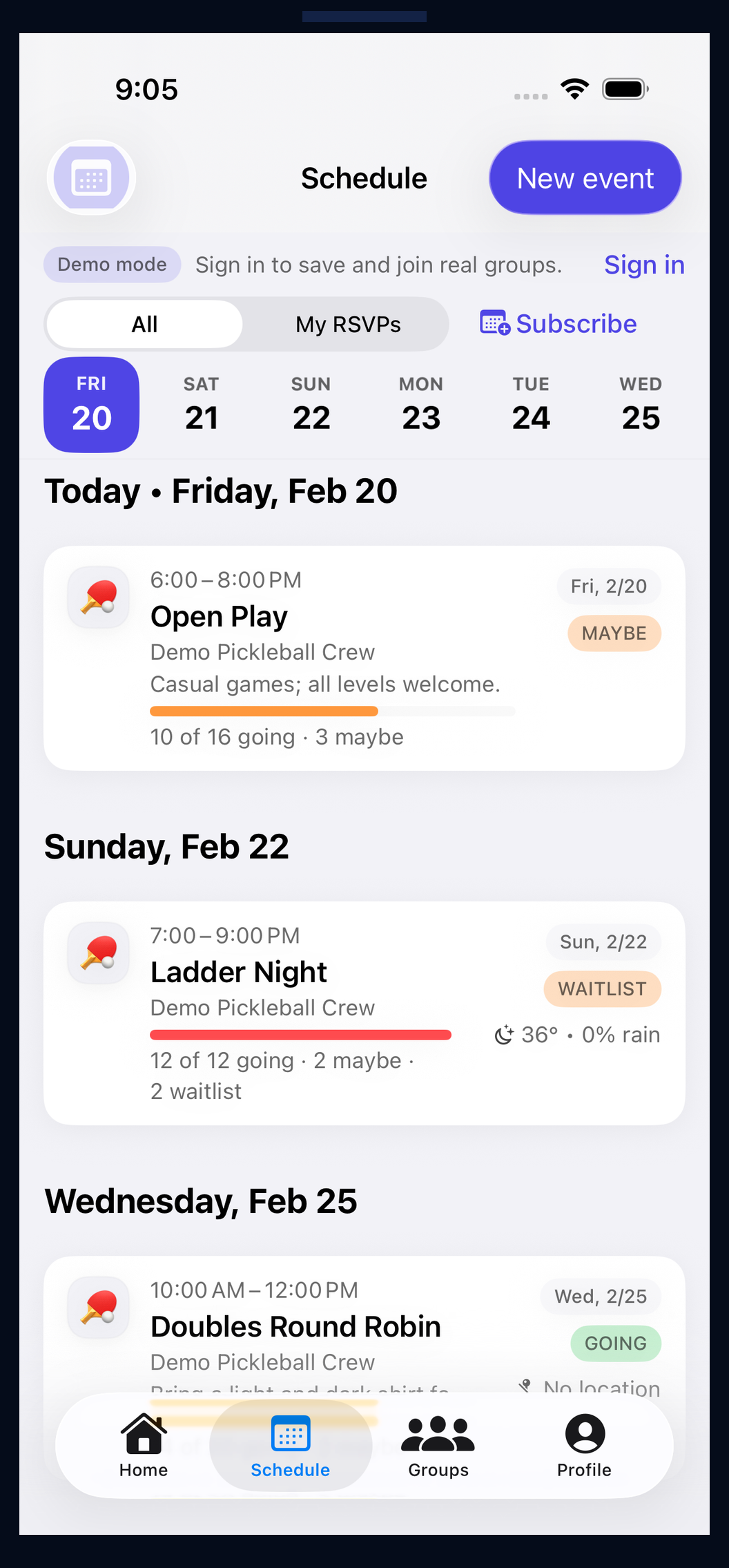Screen dimensions: 729x1568
Task: Click the Ladder Night capacity progress bar
Action: point(300,1034)
